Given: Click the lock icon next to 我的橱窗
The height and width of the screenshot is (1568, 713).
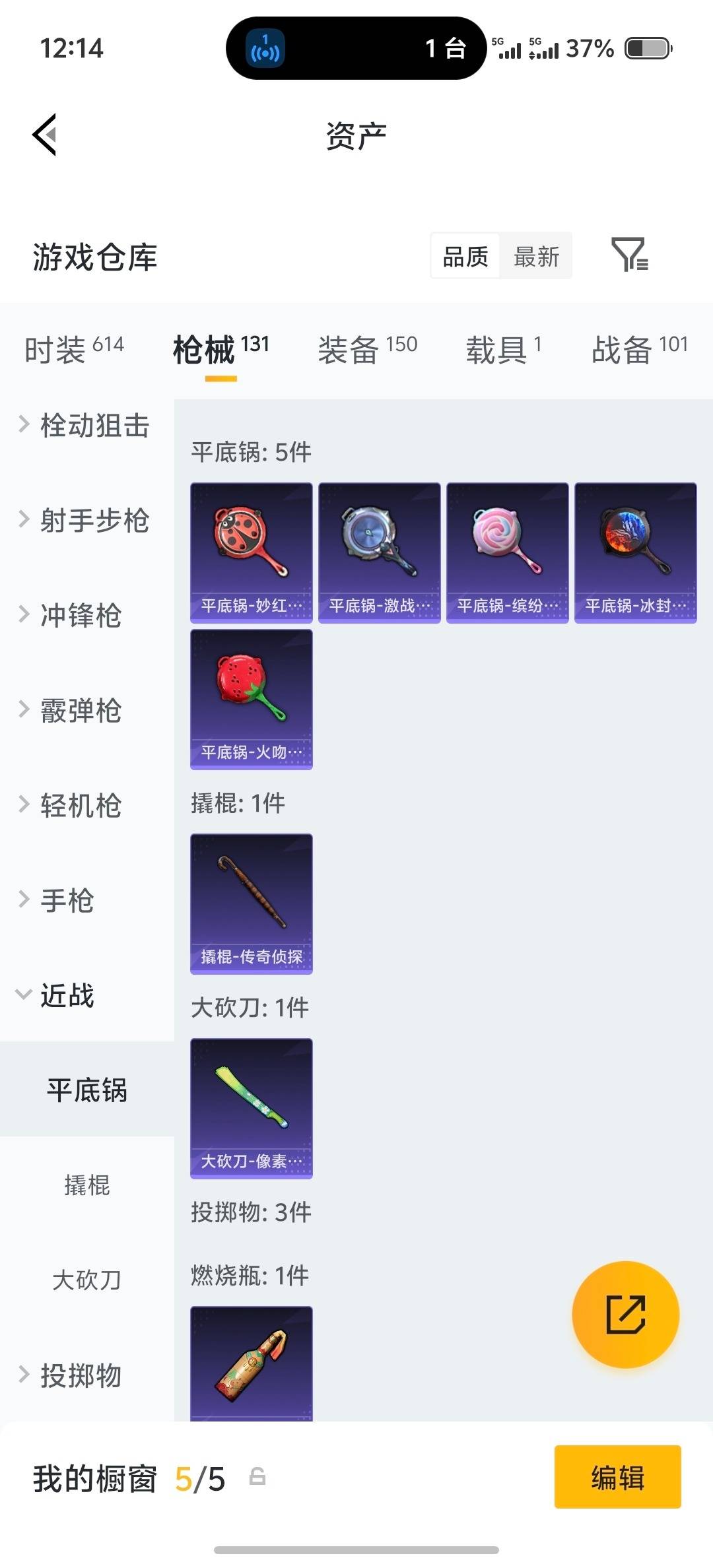Looking at the screenshot, I should pyautogui.click(x=257, y=1477).
